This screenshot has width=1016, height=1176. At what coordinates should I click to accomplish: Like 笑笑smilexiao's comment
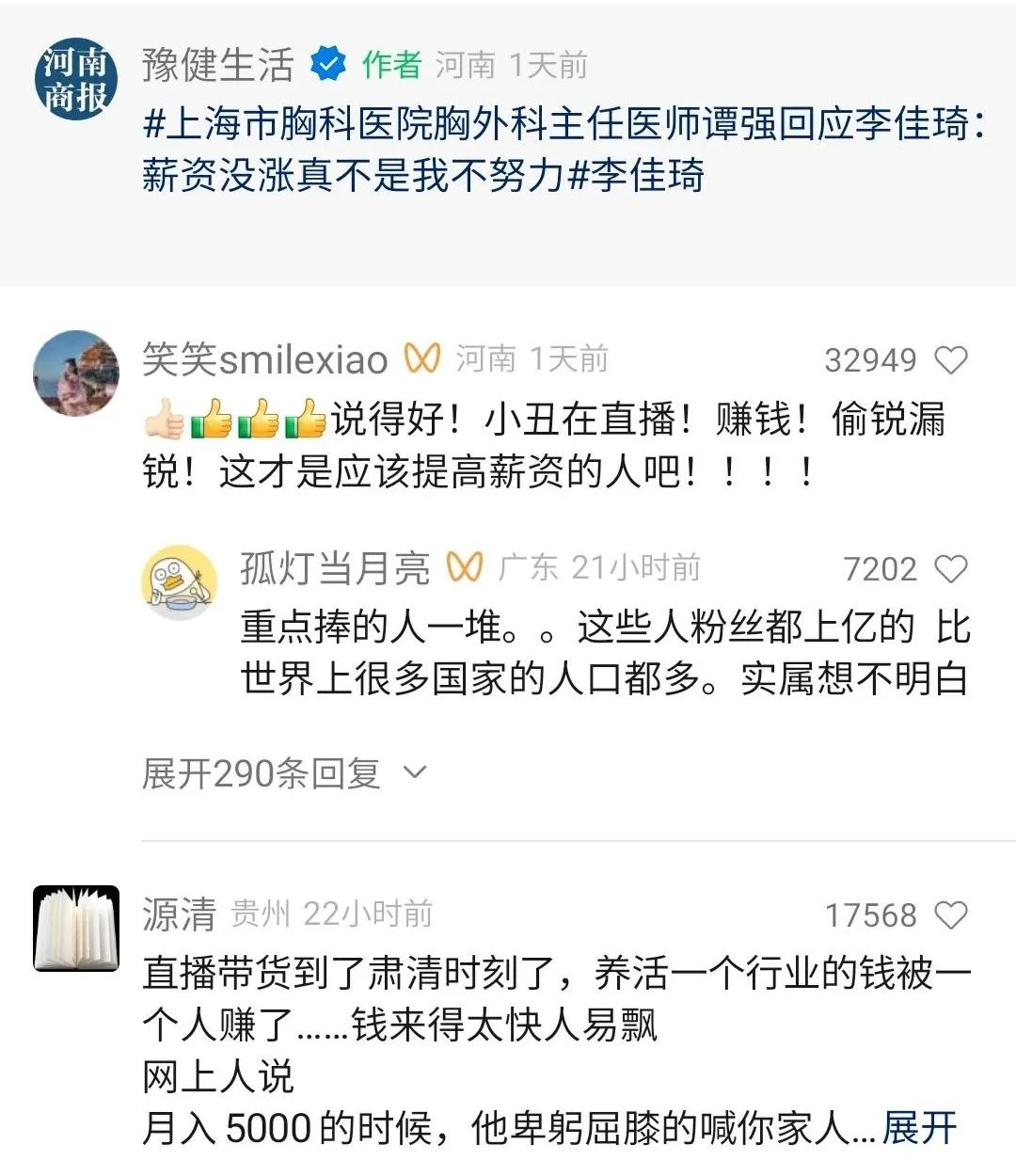[x=951, y=359]
